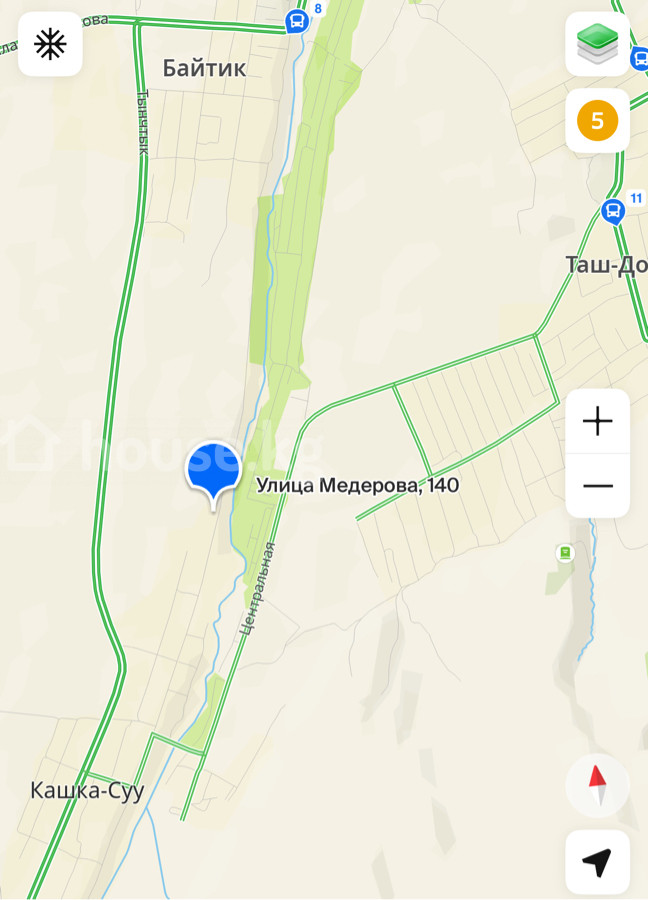This screenshot has width=648, height=900.
Task: Tap the traffic level 5 indicator
Action: click(x=598, y=121)
